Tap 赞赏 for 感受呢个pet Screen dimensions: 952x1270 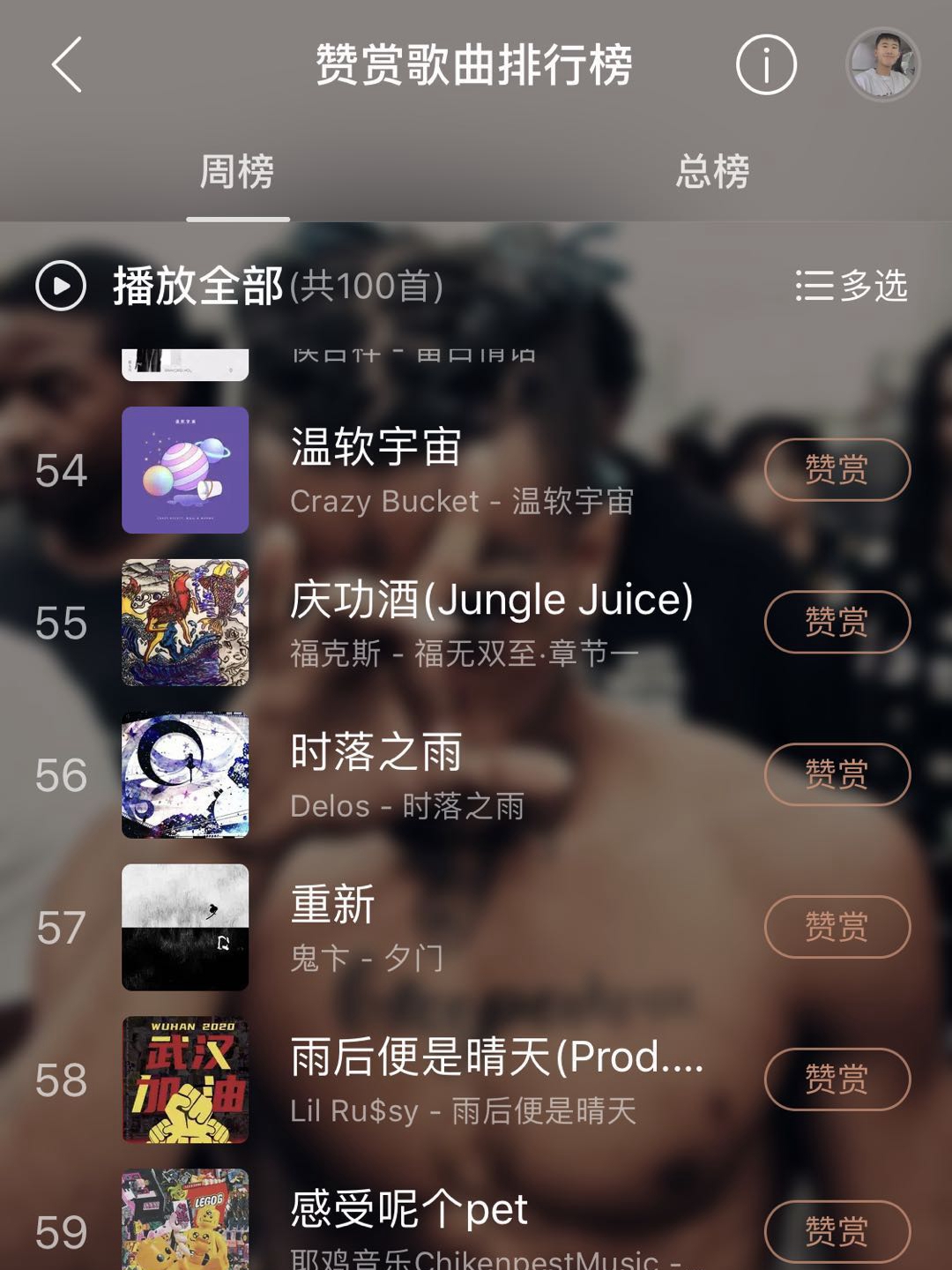pos(837,1231)
